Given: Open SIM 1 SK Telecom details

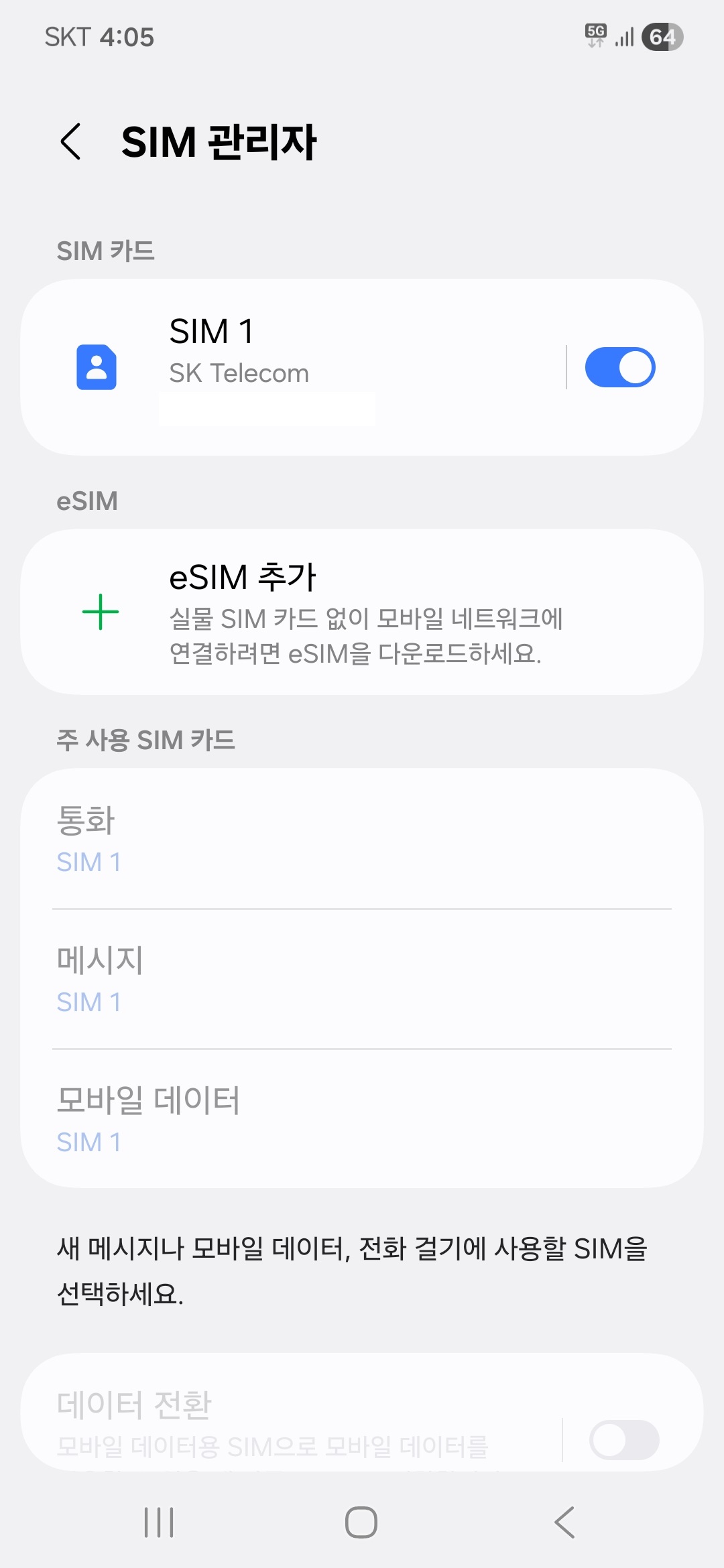Looking at the screenshot, I should click(x=302, y=367).
